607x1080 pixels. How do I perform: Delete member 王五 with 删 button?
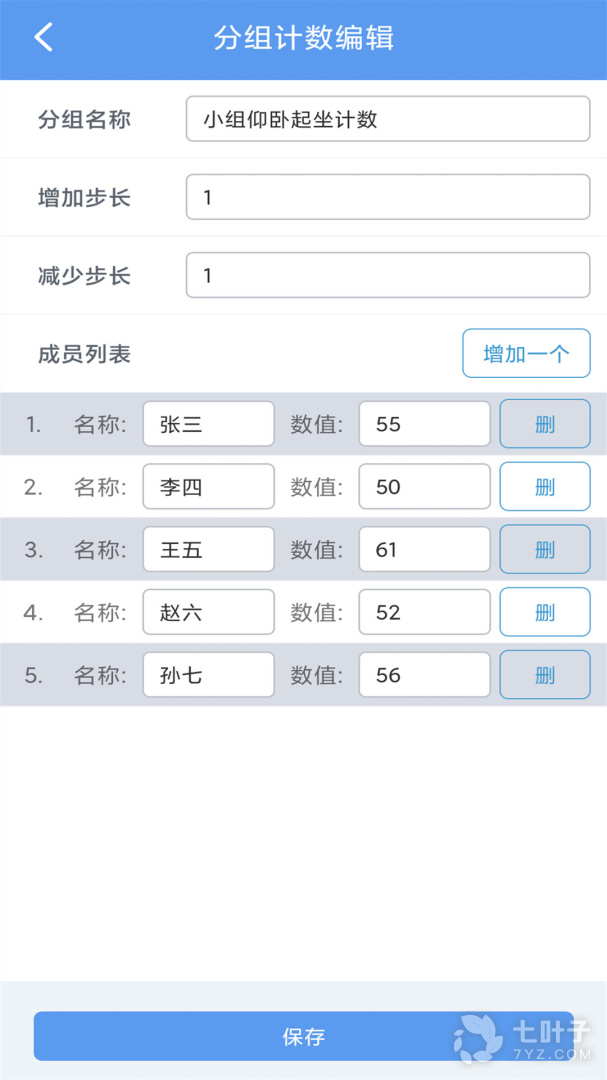pos(545,549)
